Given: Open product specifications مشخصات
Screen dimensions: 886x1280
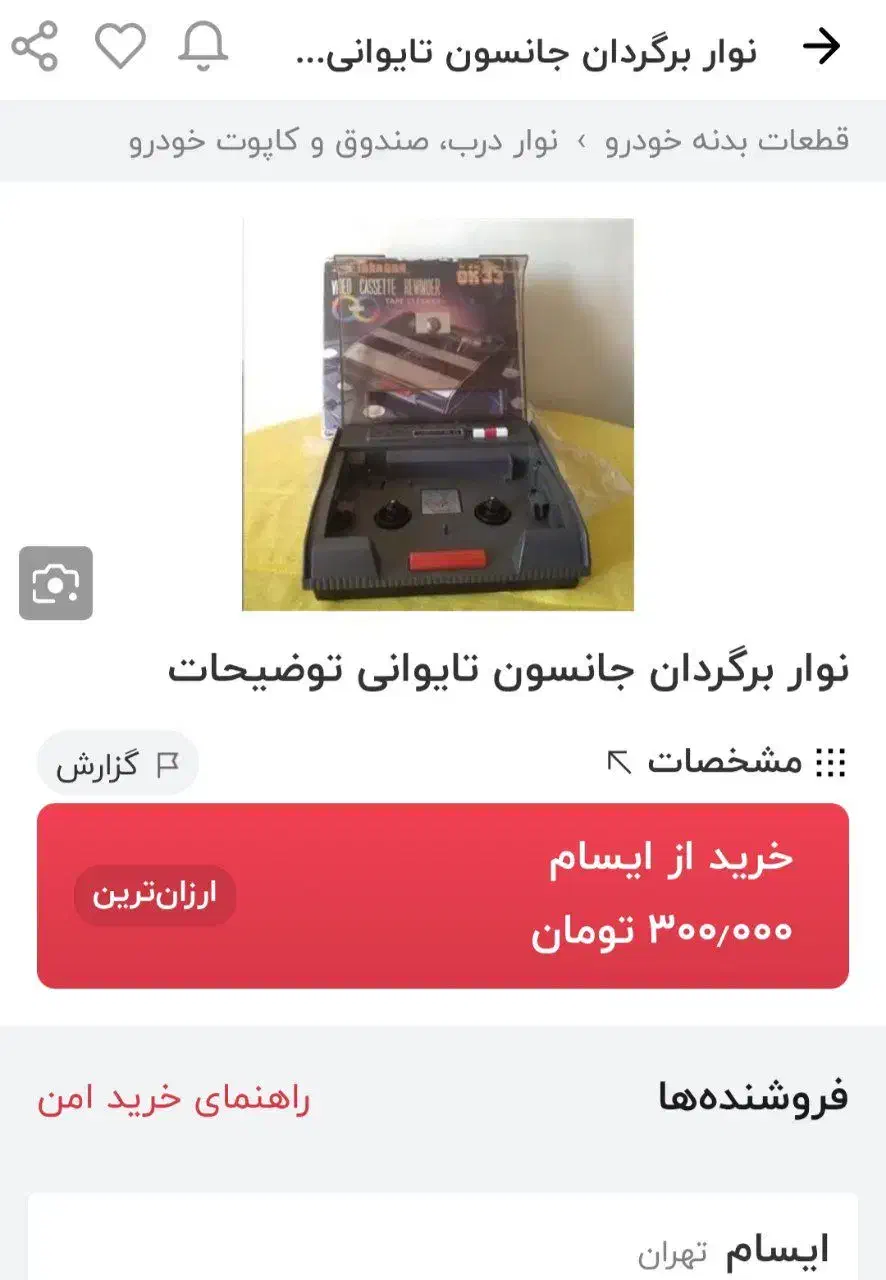Looking at the screenshot, I should point(727,763).
